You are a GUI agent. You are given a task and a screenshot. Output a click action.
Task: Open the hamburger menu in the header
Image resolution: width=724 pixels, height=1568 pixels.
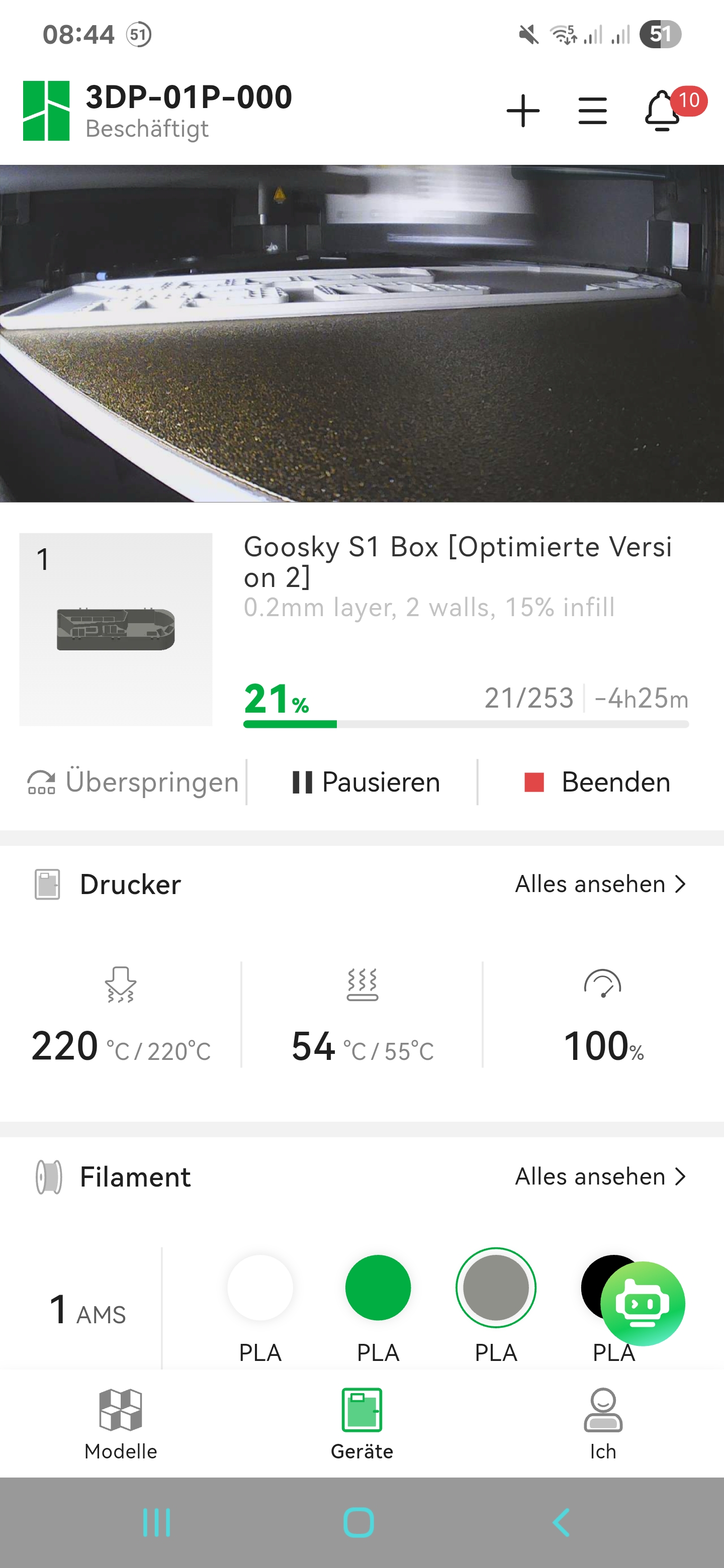tap(592, 111)
